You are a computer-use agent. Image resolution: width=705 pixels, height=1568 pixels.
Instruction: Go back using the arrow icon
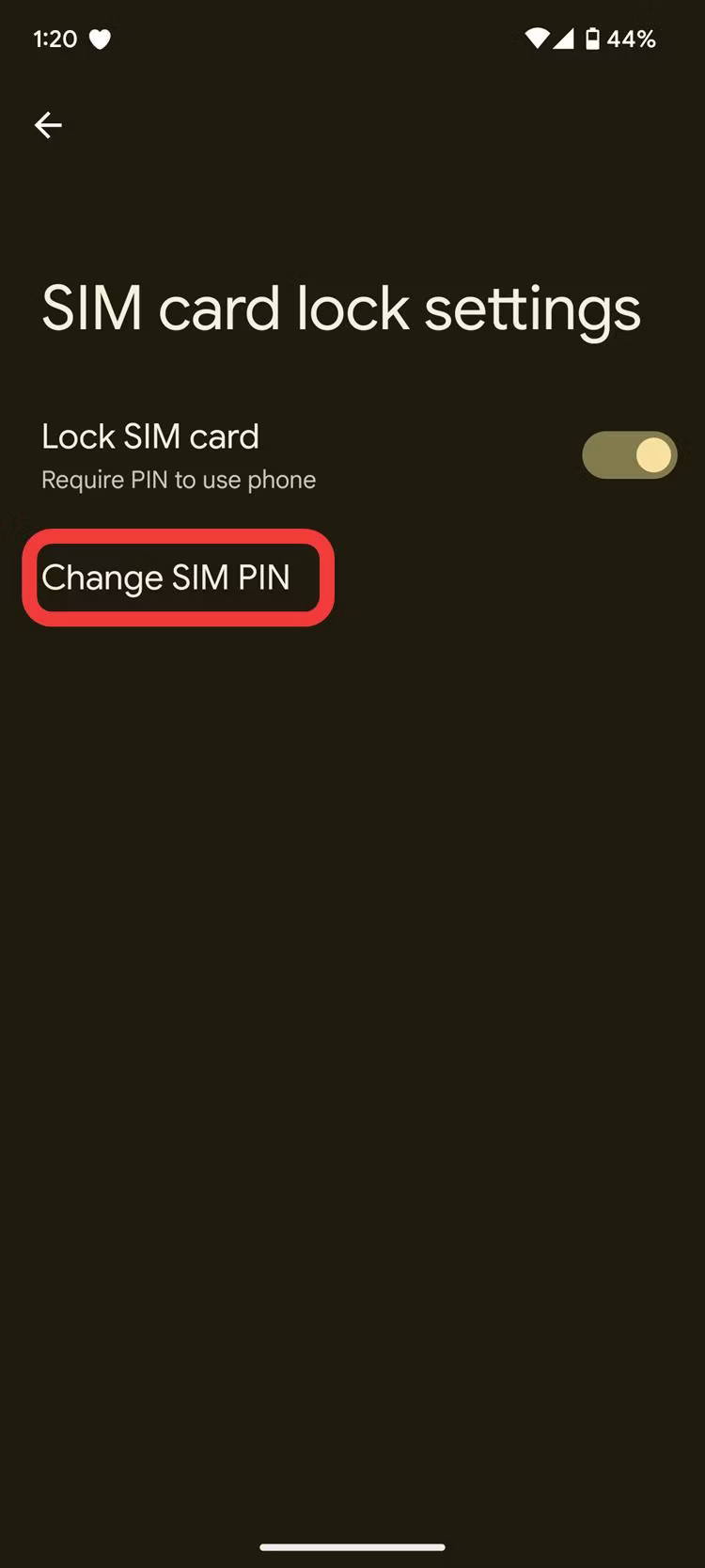[48, 125]
